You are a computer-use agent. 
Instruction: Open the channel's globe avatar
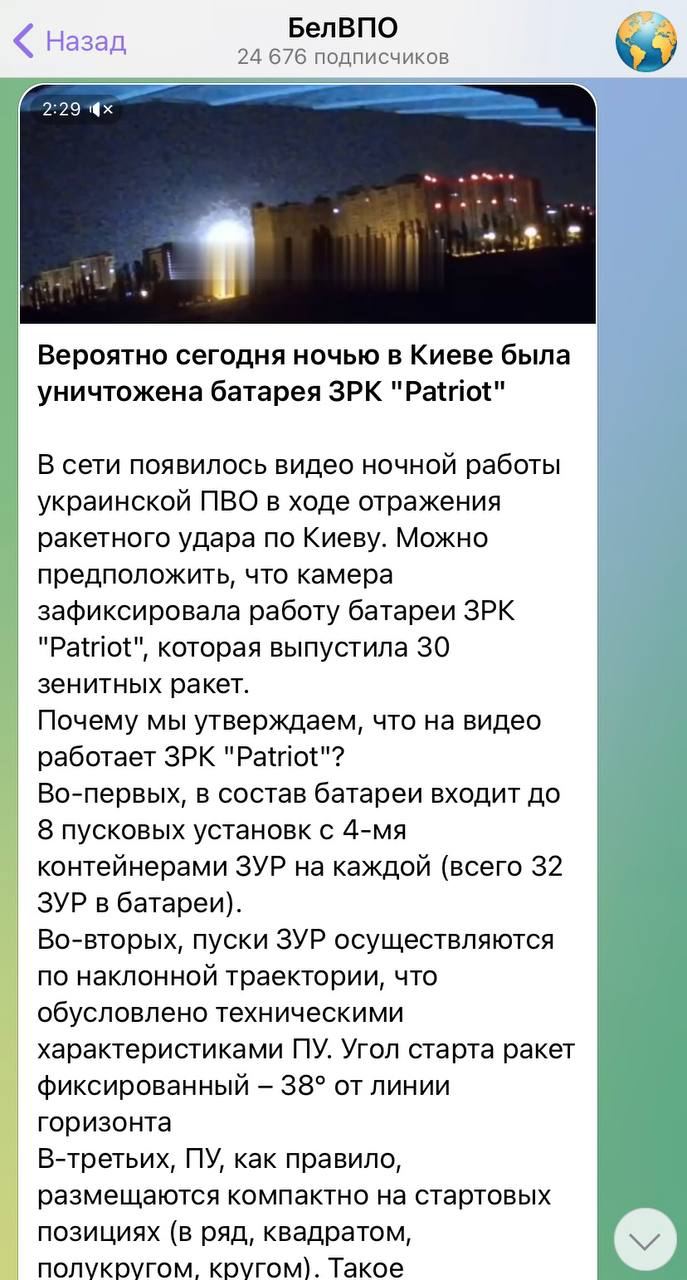pyautogui.click(x=646, y=41)
